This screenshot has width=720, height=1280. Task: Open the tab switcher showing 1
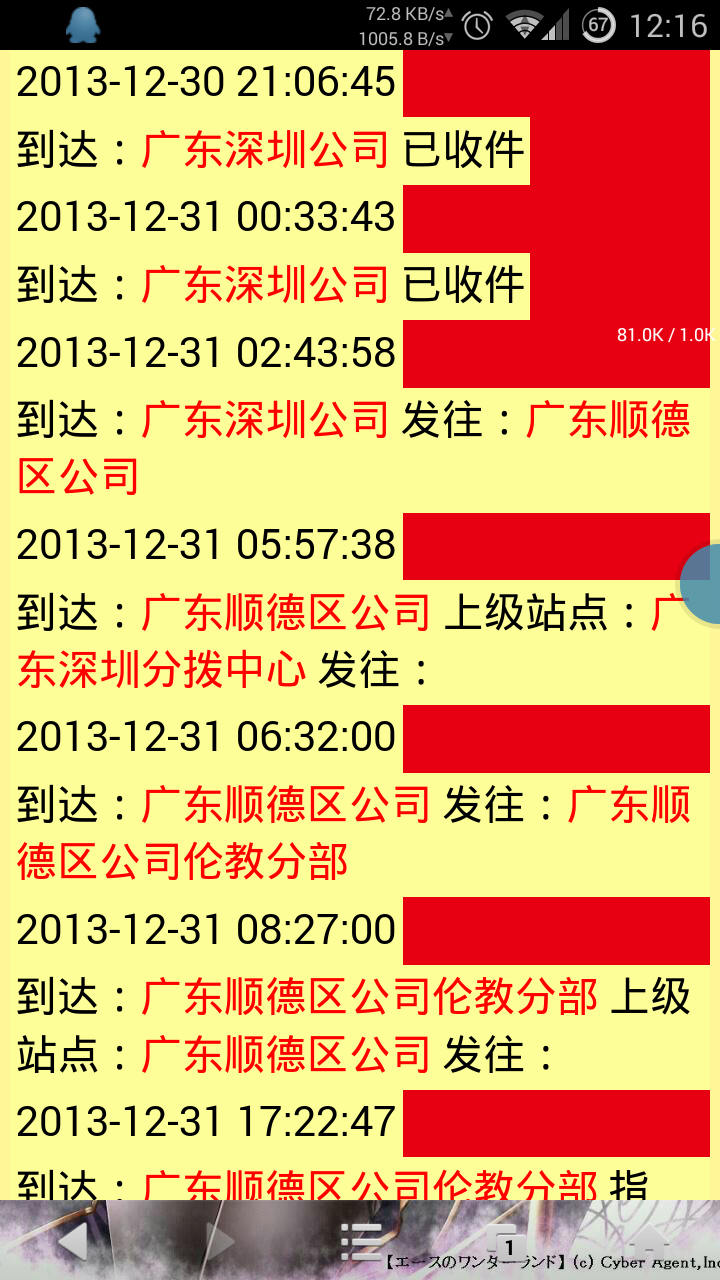[507, 1244]
